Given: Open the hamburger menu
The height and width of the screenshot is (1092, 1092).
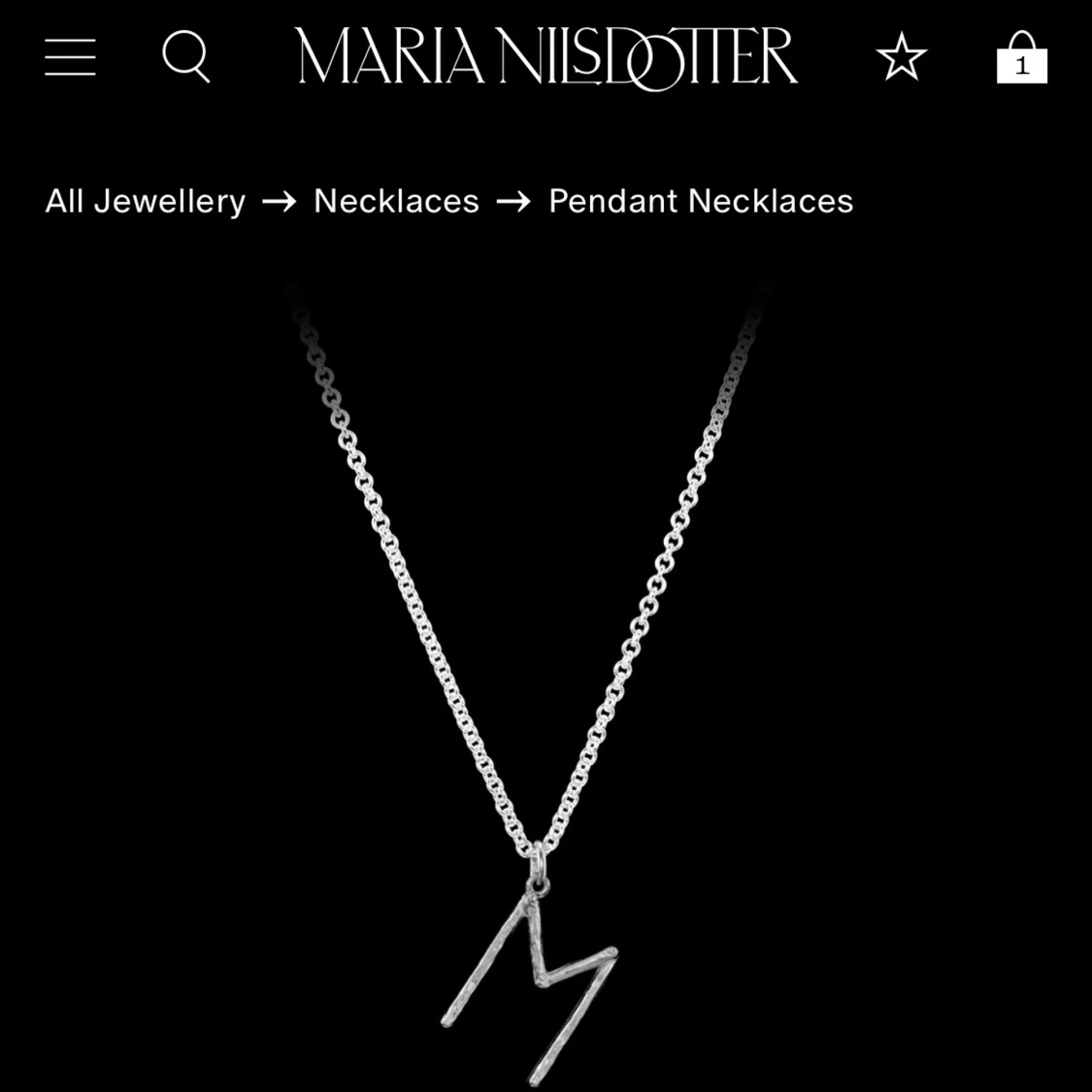Looking at the screenshot, I should pos(70,57).
